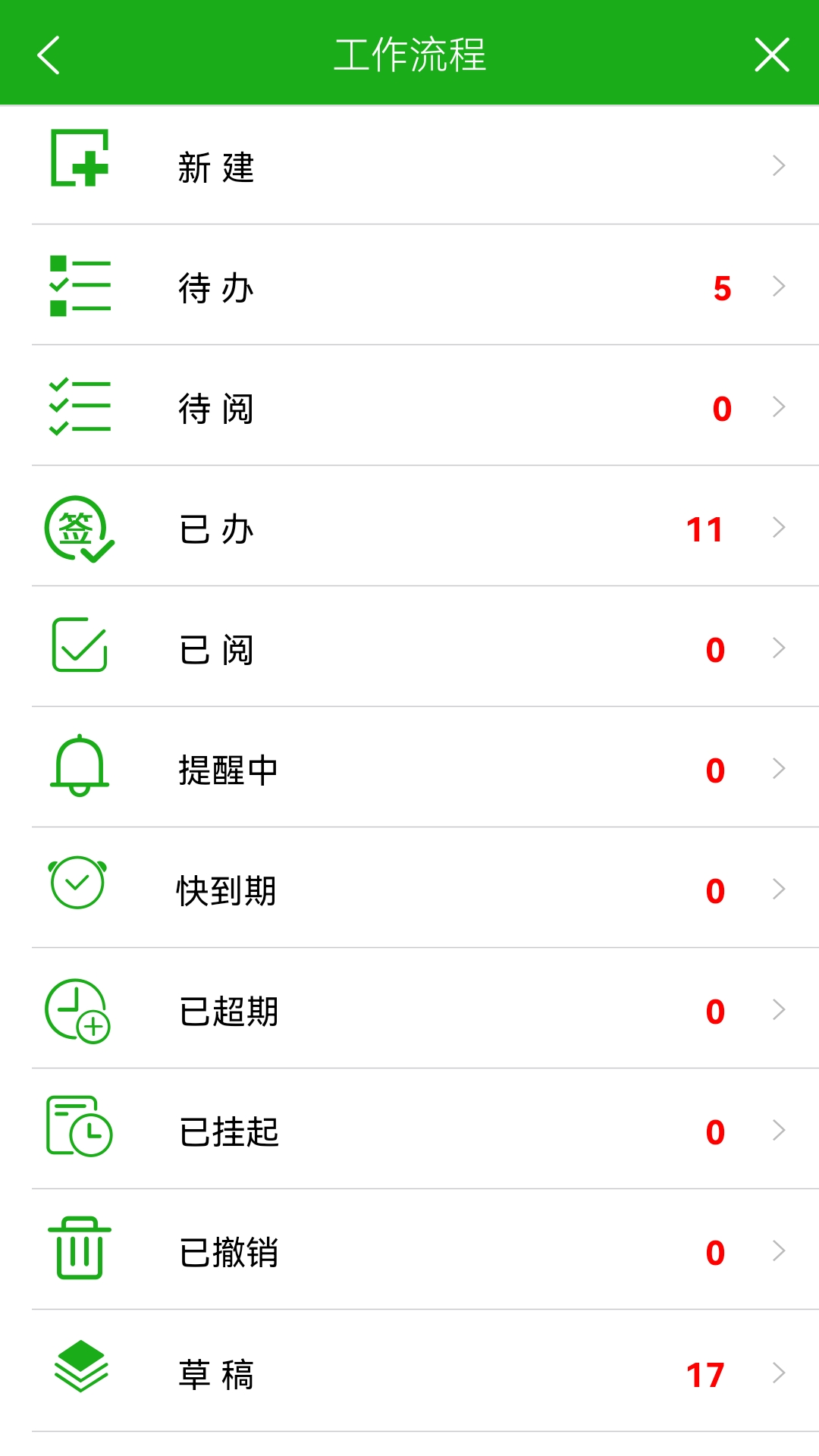The width and height of the screenshot is (819, 1456).
Task: Expand the 已办 row chevron
Action: tap(780, 527)
